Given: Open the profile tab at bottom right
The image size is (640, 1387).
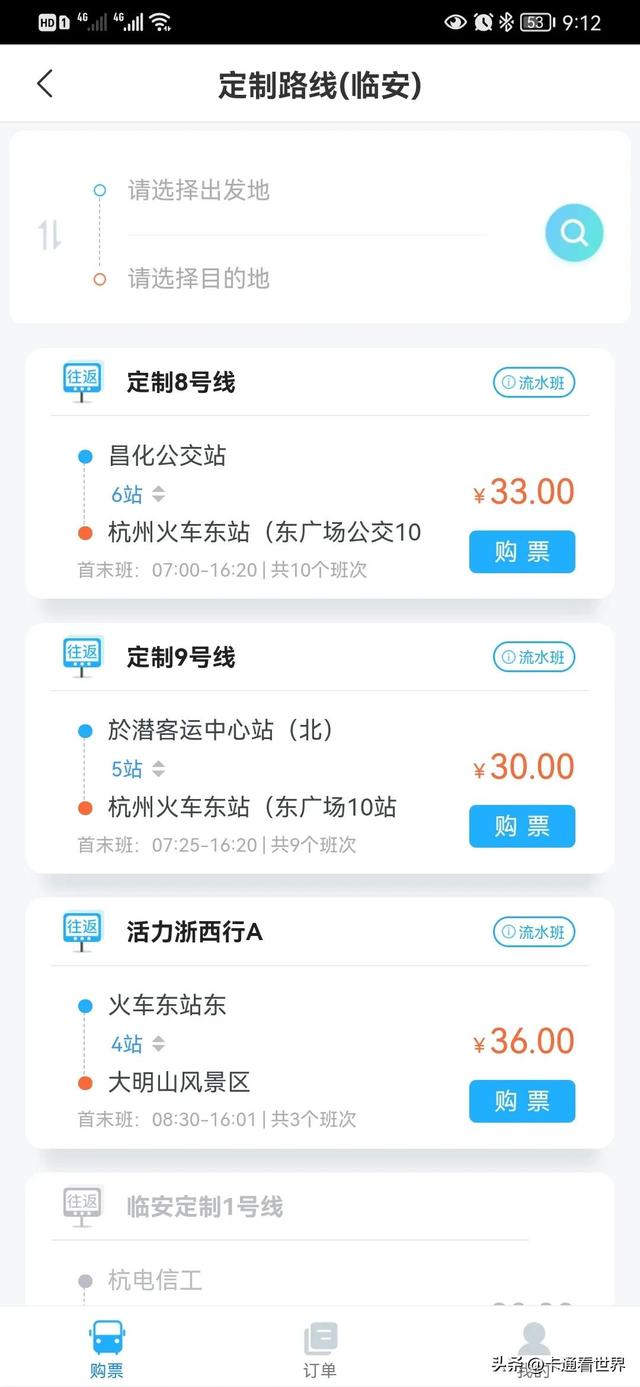Looking at the screenshot, I should point(534,1350).
